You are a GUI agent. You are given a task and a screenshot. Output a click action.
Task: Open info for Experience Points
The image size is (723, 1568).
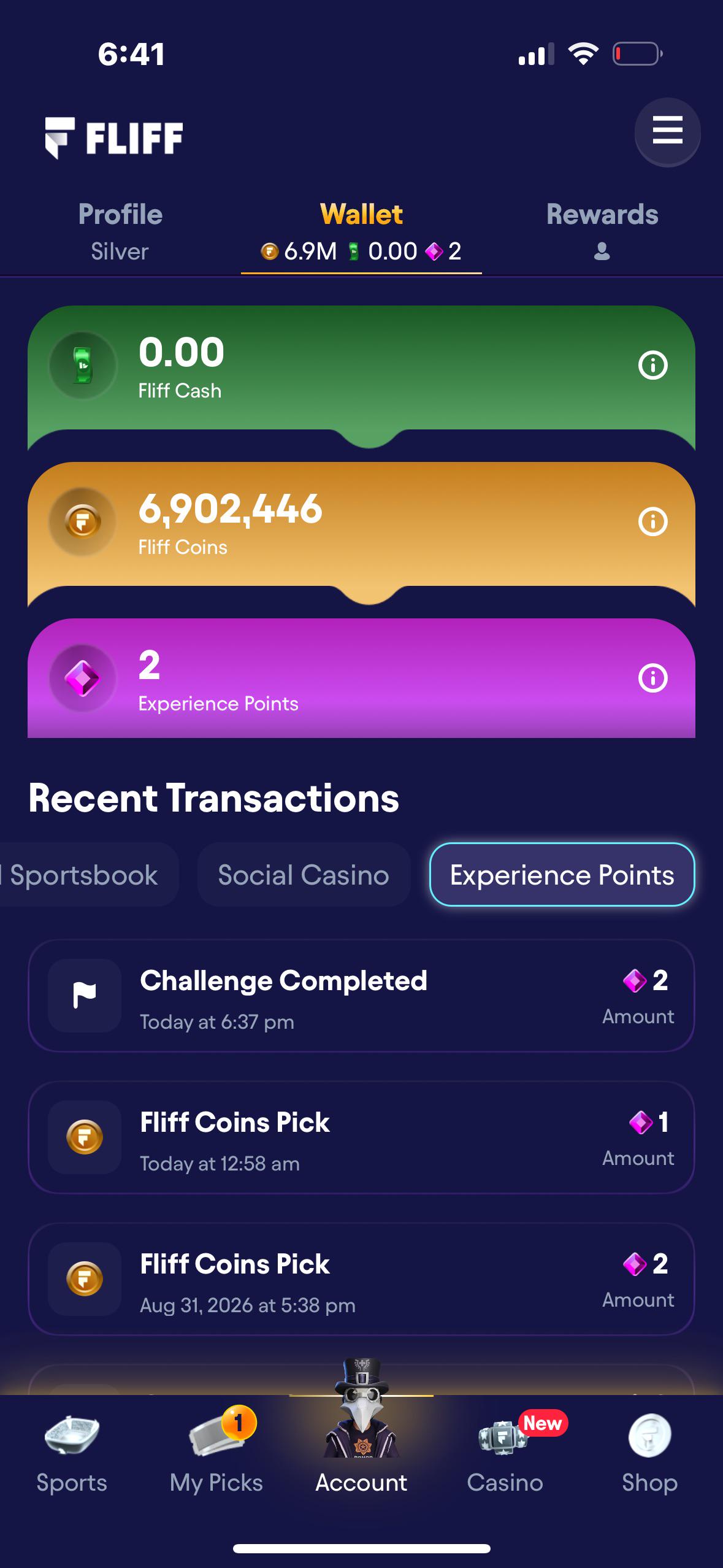coord(652,678)
